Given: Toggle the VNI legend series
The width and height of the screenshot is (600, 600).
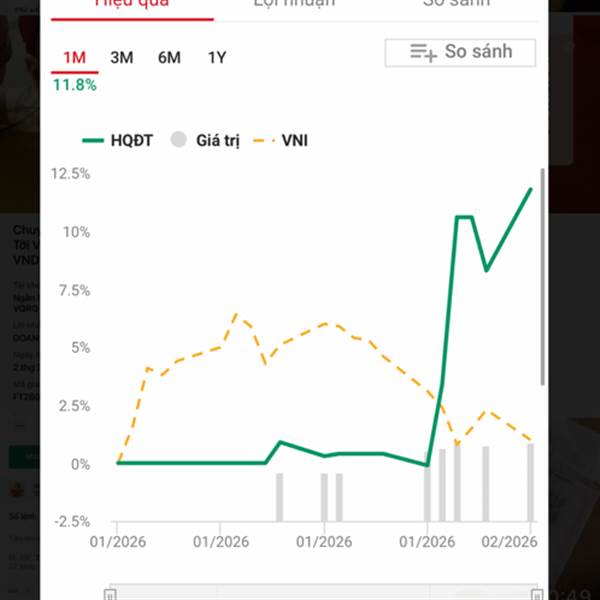Looking at the screenshot, I should click(x=280, y=140).
